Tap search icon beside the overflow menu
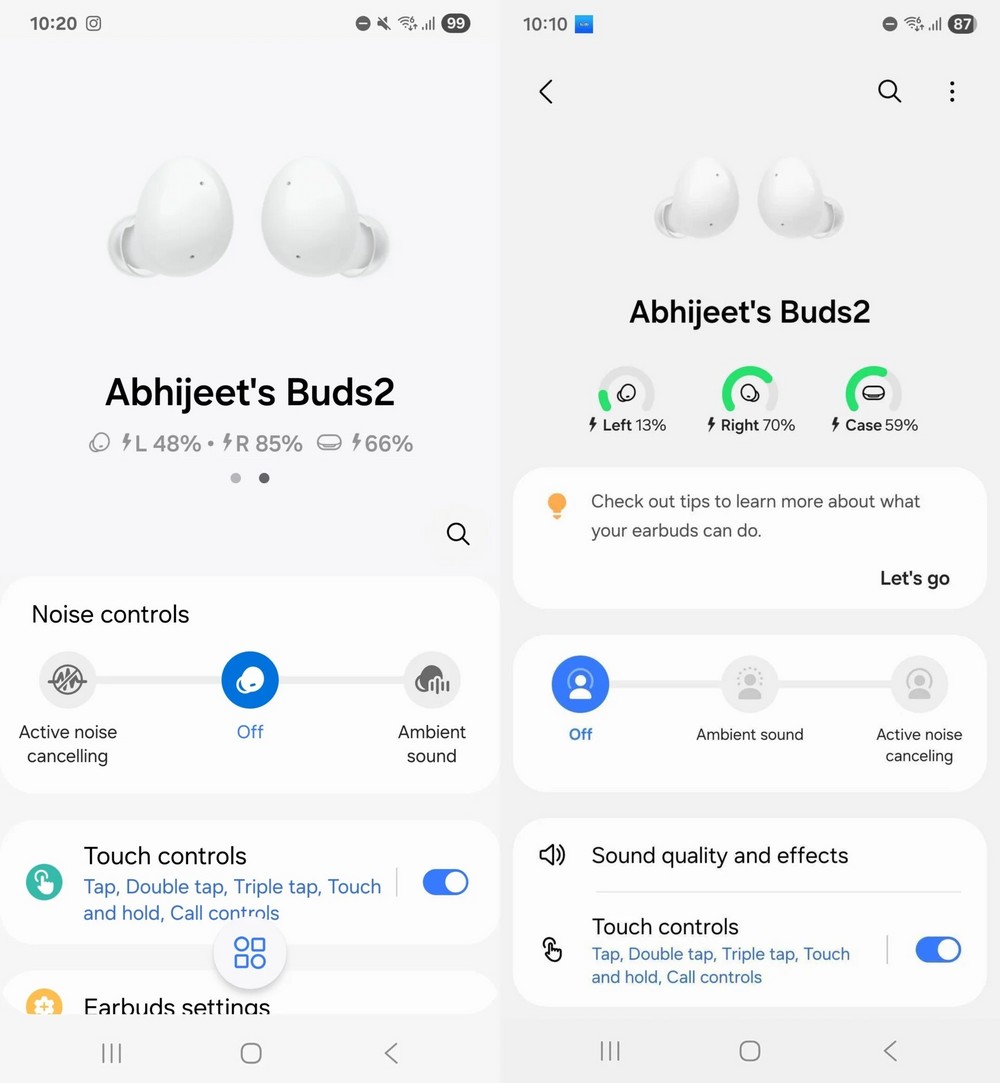This screenshot has width=1000, height=1083. tap(889, 92)
